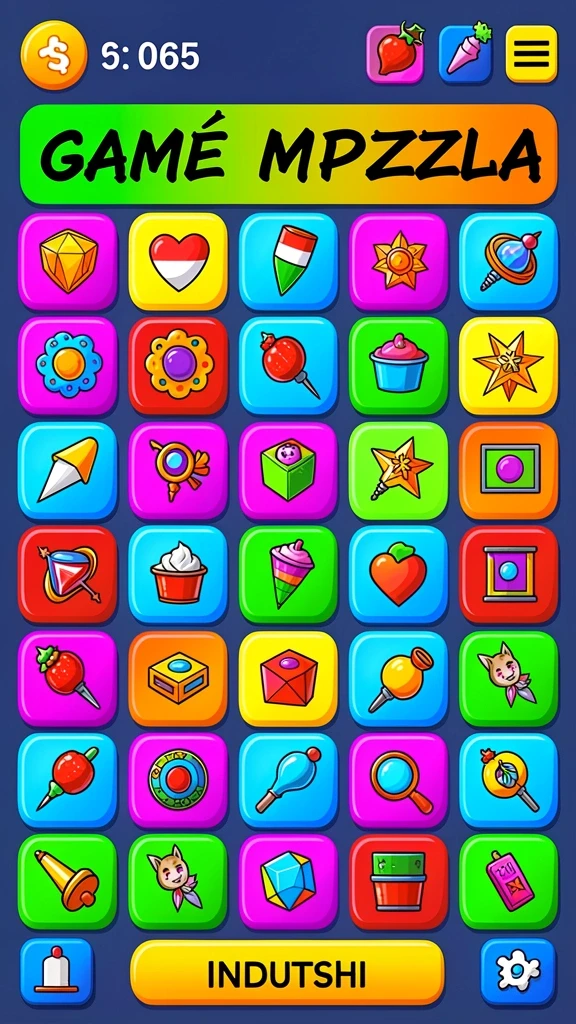This screenshot has height=1024, width=576.
Task: Choose the red bucket on red tile
Action: point(398,882)
